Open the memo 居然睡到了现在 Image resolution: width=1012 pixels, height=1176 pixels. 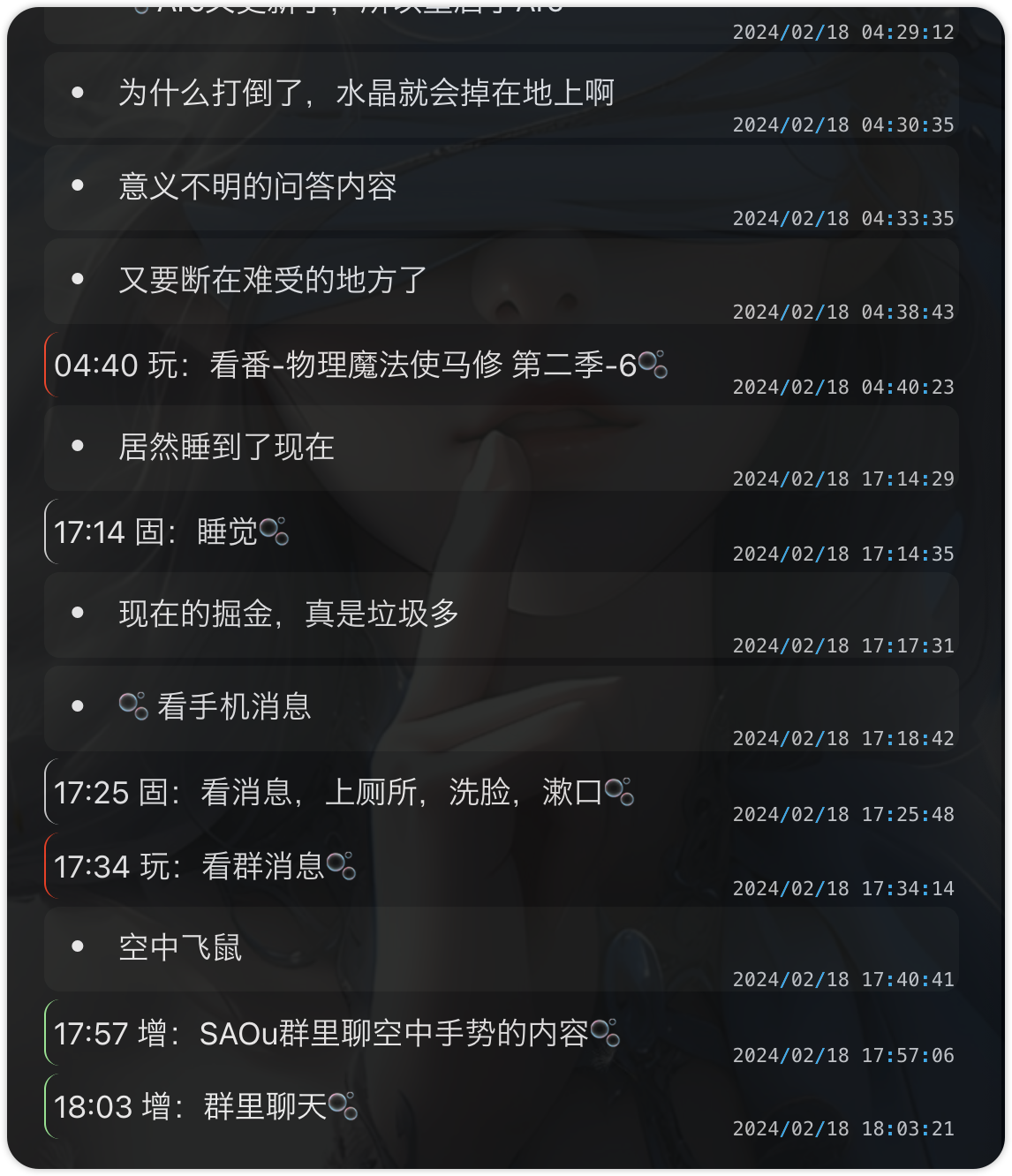coord(227,447)
